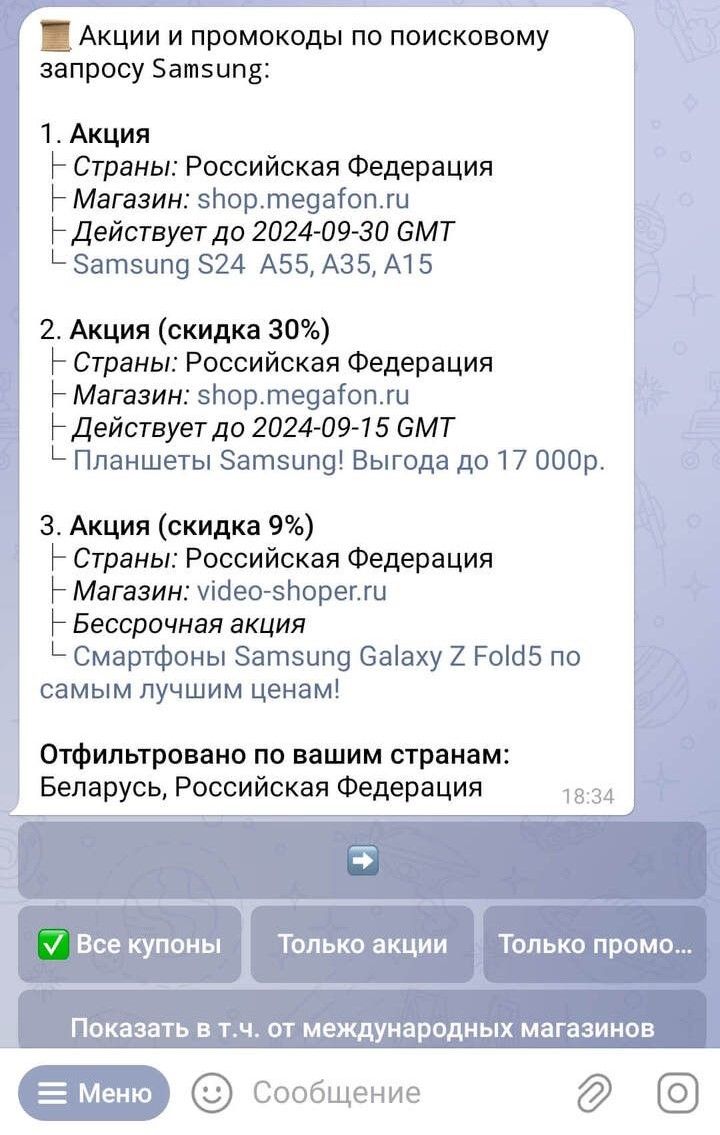This screenshot has height=1135, width=720.
Task: Enable the Только акции filter
Action: click(x=361, y=943)
